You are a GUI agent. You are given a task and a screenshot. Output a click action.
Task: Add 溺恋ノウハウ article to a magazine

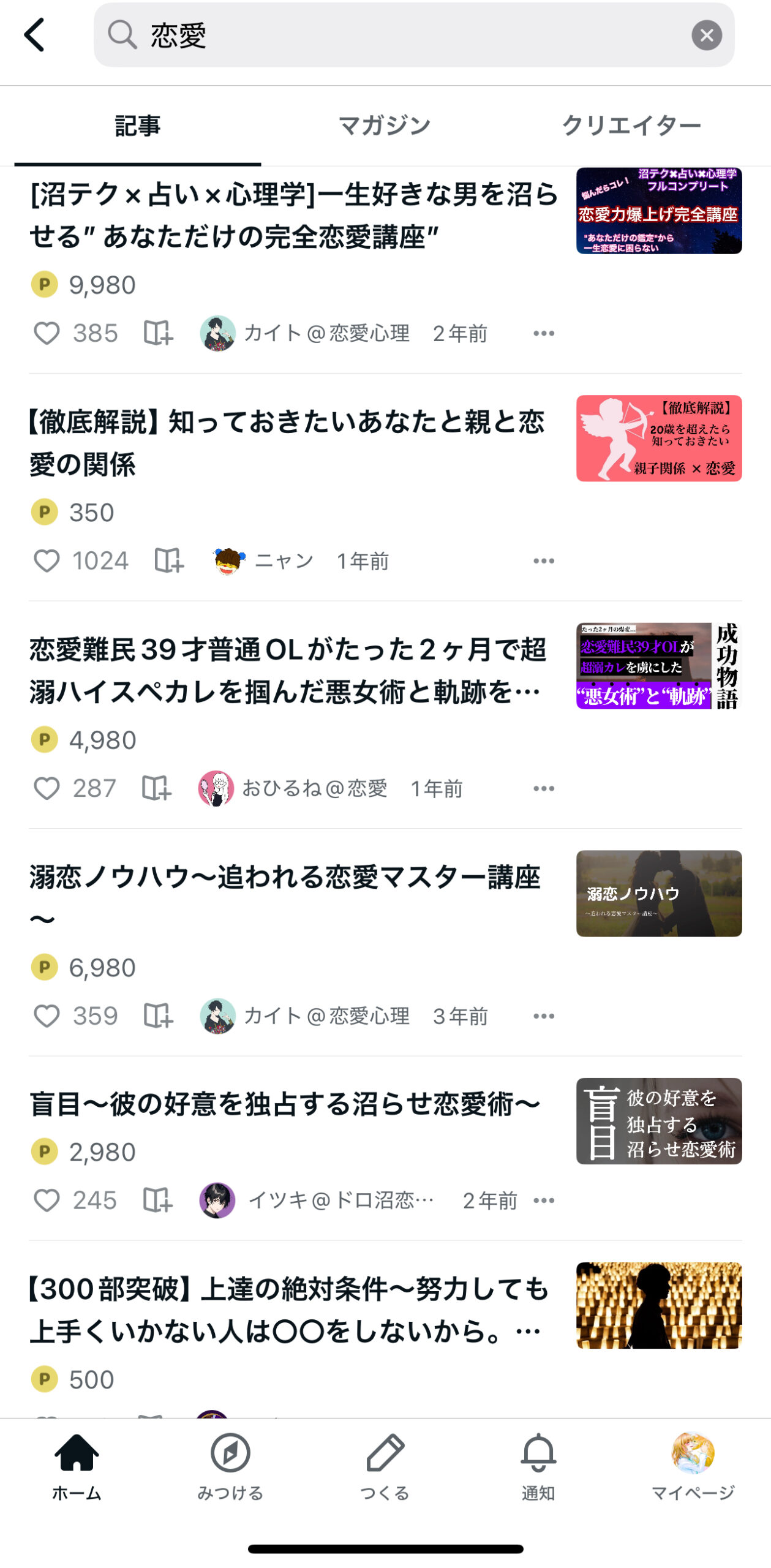pos(158,1016)
